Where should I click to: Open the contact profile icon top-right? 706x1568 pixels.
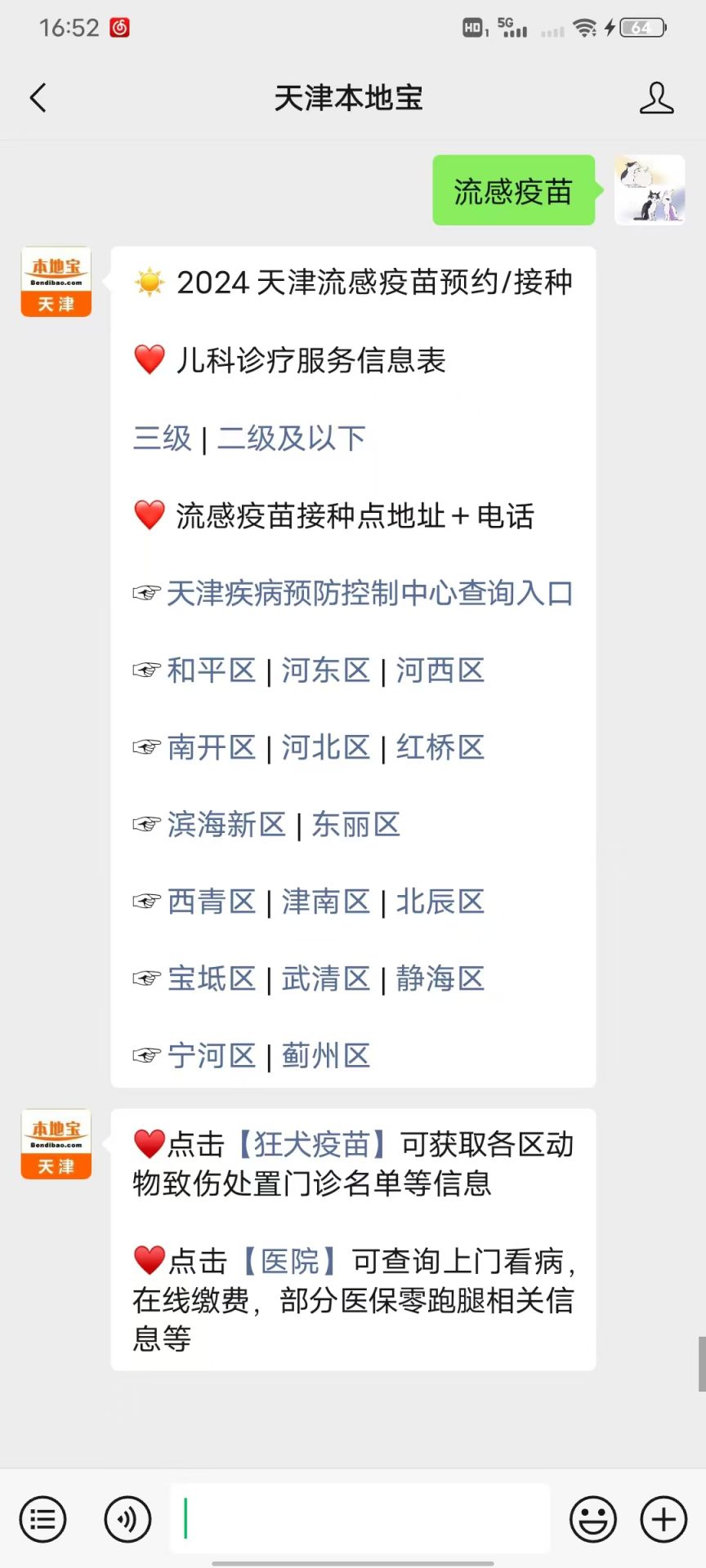[x=656, y=97]
